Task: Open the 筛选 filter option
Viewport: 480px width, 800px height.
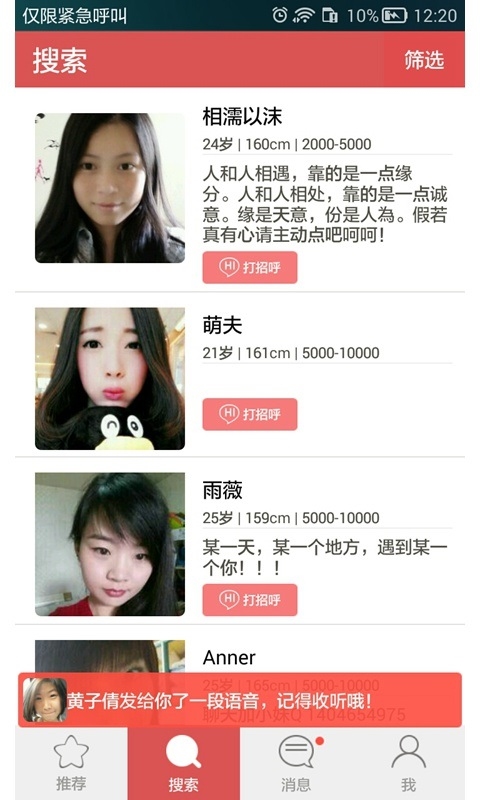Action: [x=424, y=60]
